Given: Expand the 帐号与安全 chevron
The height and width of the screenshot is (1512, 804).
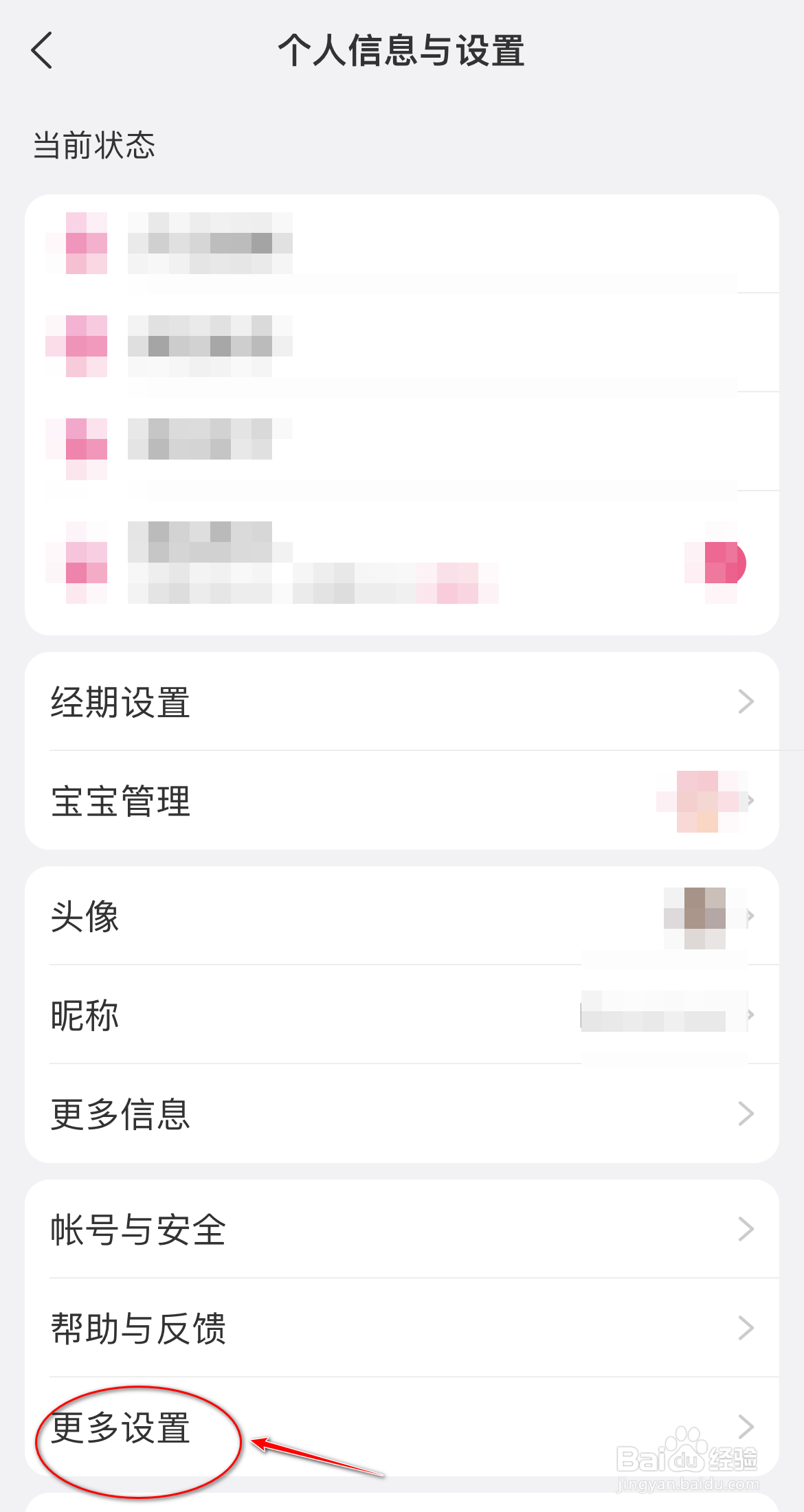Looking at the screenshot, I should [x=747, y=1230].
